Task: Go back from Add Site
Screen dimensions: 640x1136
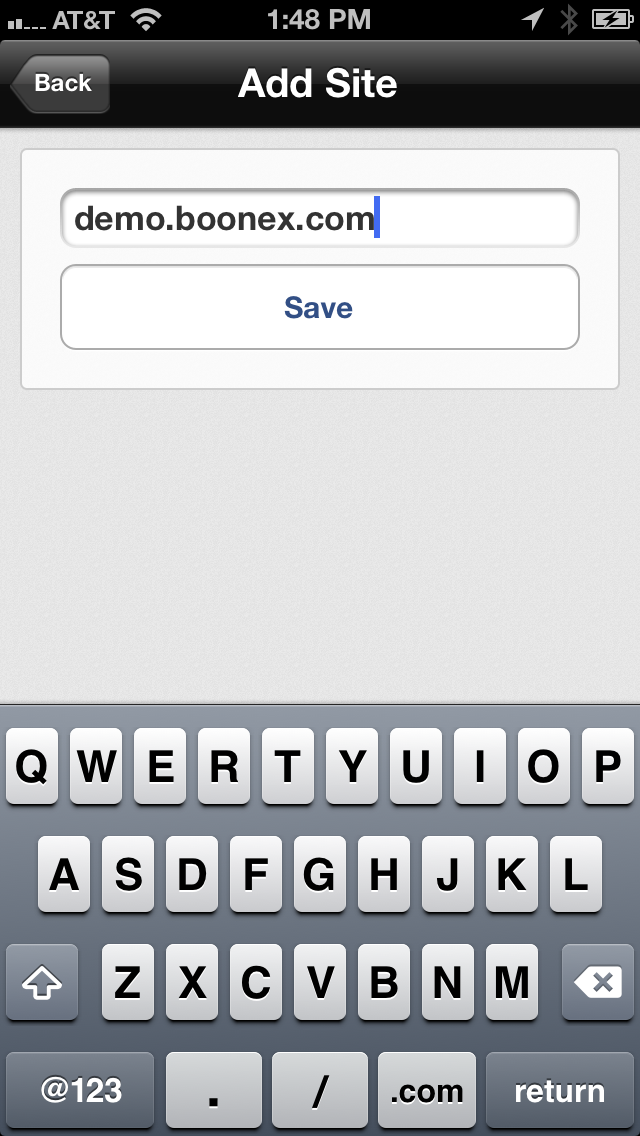Action: point(60,84)
